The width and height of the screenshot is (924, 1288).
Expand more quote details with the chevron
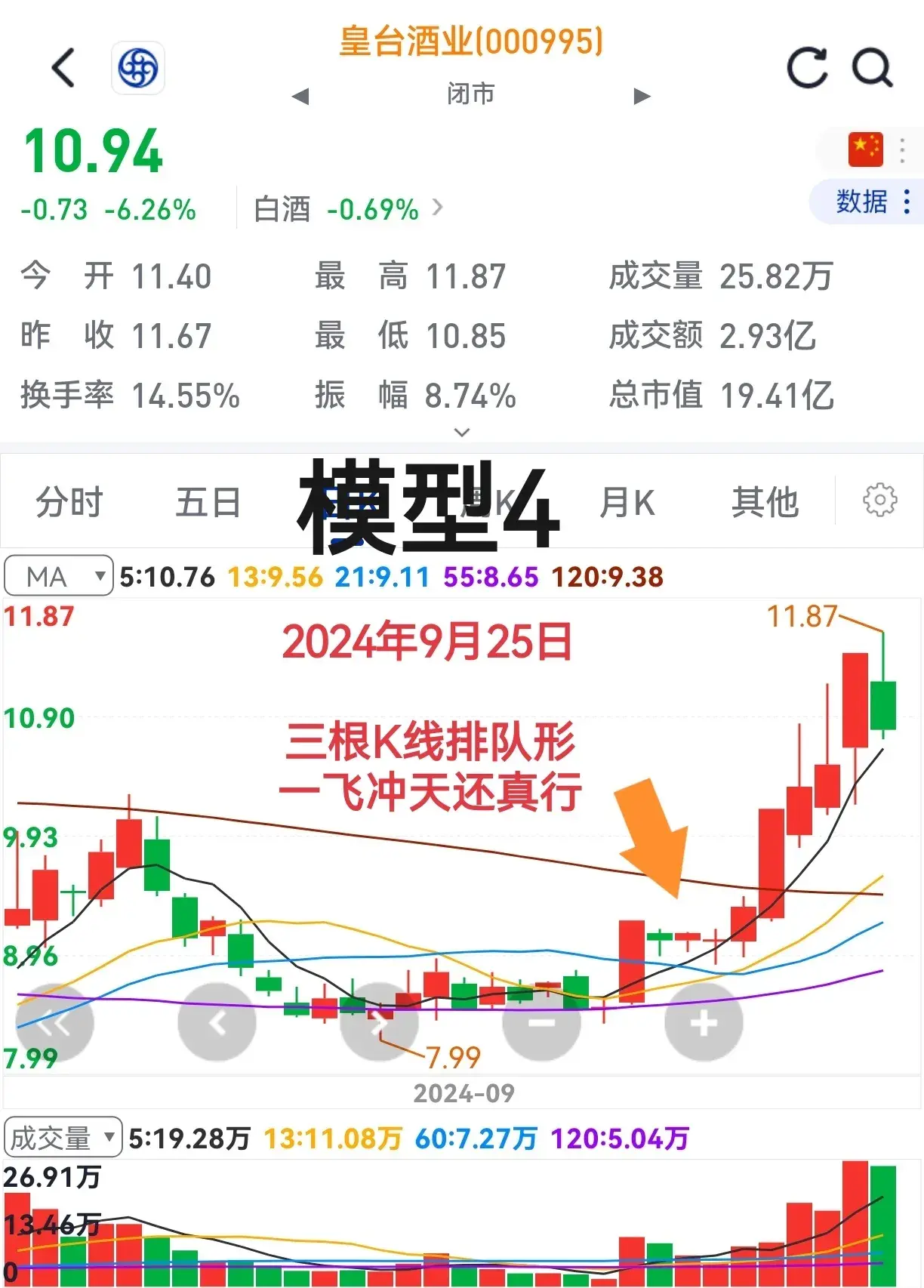(x=462, y=432)
